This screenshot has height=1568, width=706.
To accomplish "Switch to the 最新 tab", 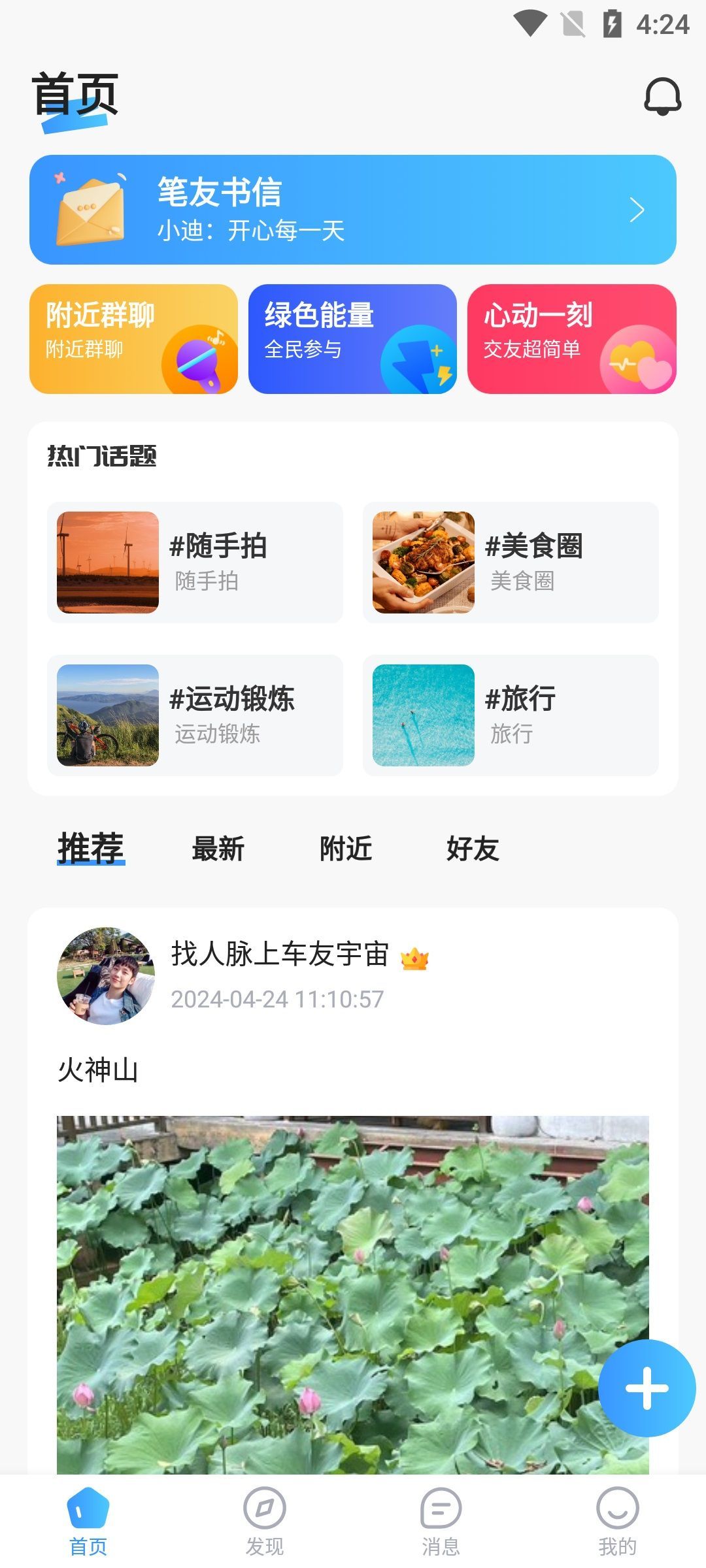I will click(x=216, y=849).
